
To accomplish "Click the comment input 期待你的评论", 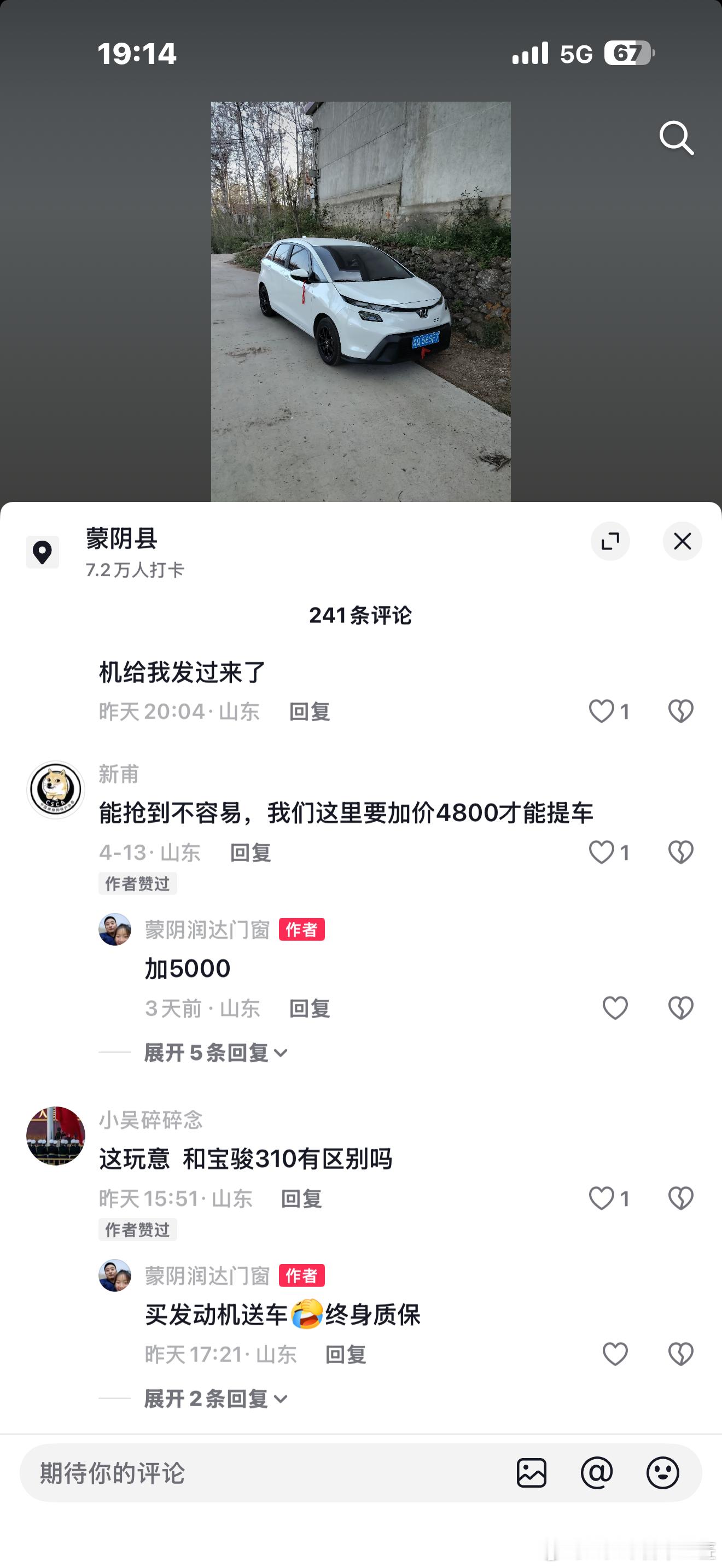I will click(x=183, y=1475).
